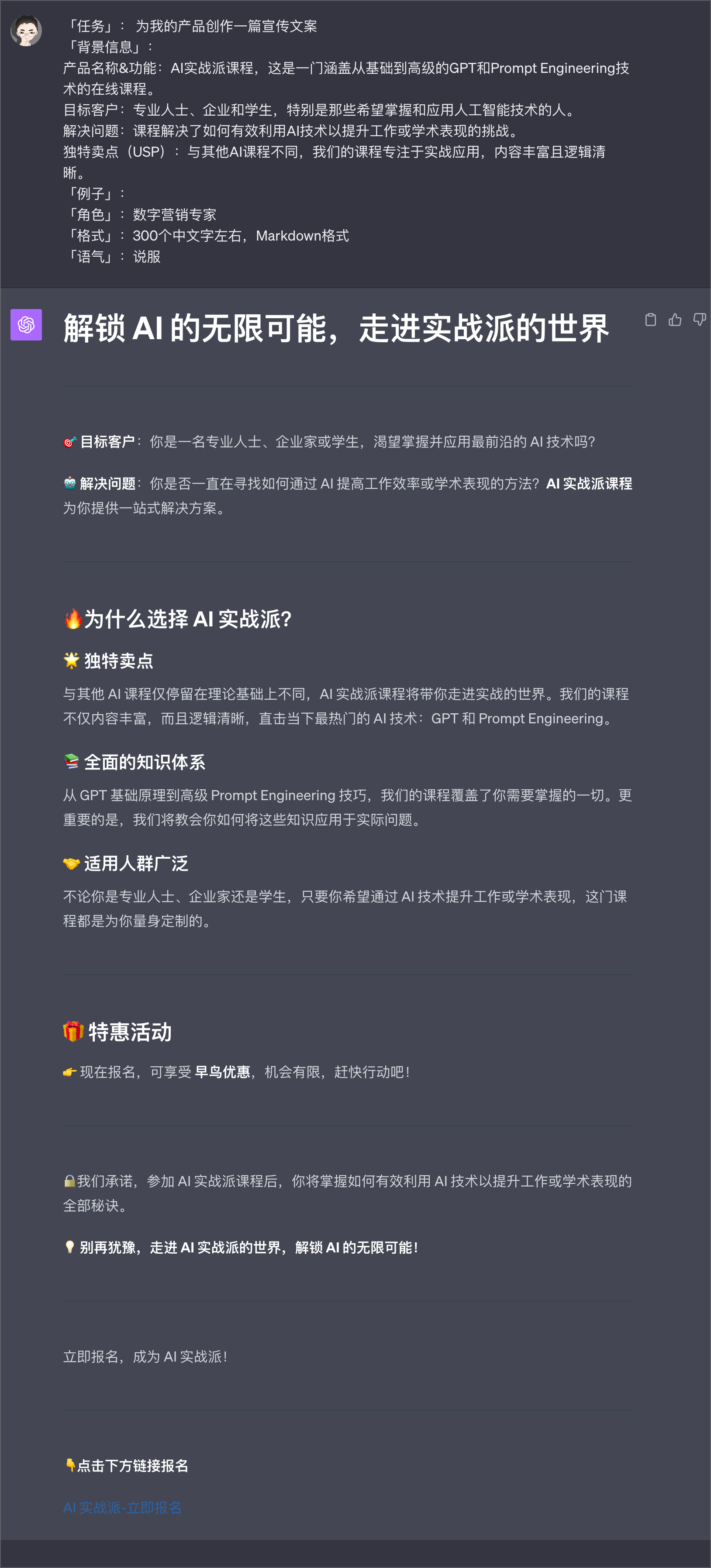The width and height of the screenshot is (711, 1568).
Task: Copy the ChatGPT response to clipboard
Action: pos(650,320)
